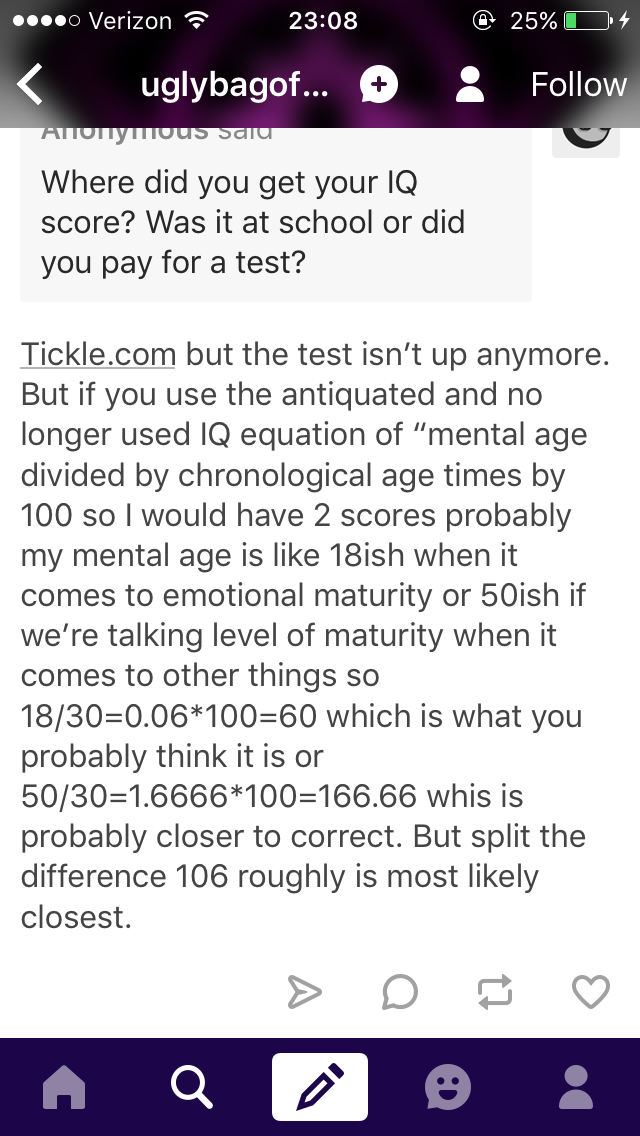Open the uglybagof… blog title
The width and height of the screenshot is (640, 1136).
pyautogui.click(x=233, y=85)
